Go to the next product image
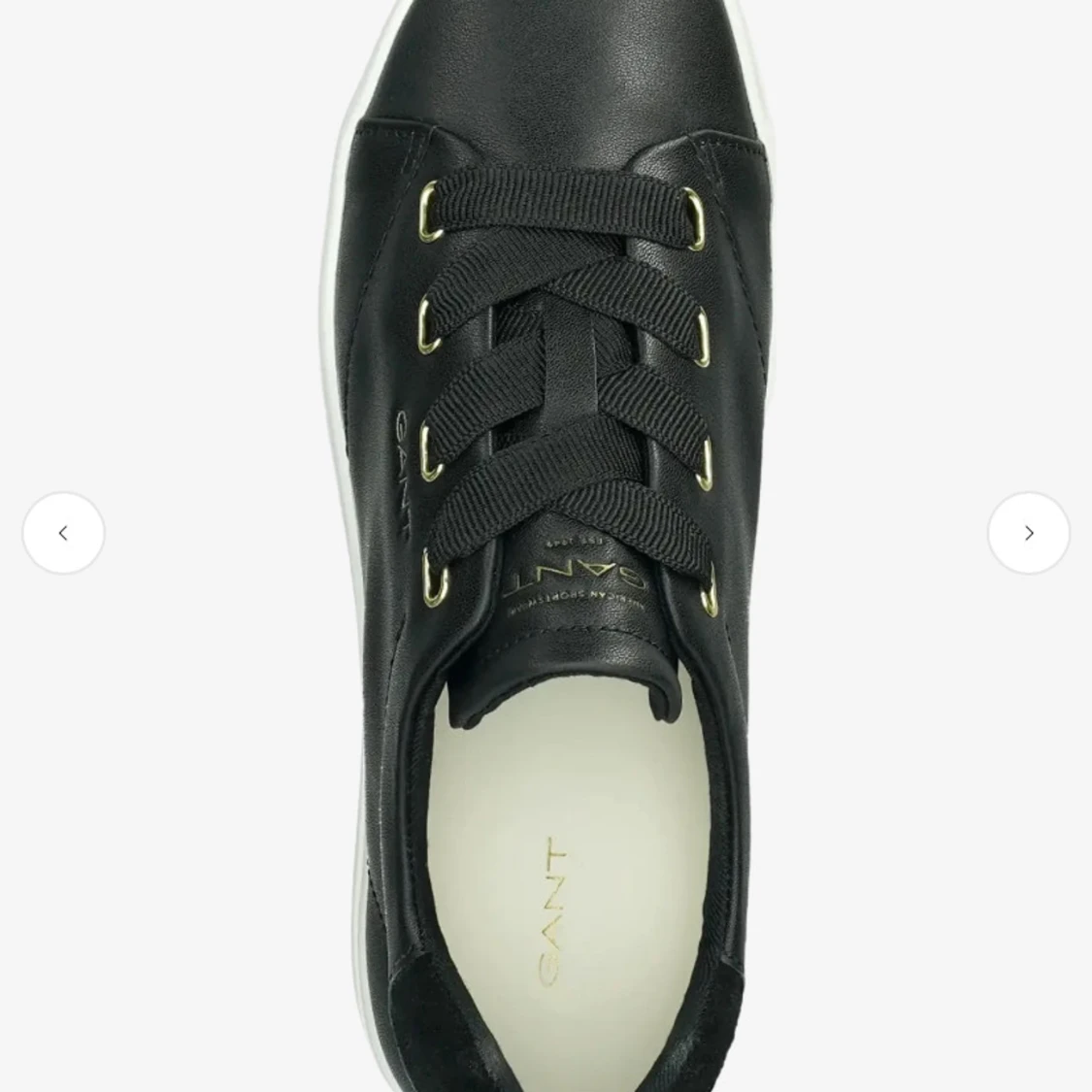 point(1028,533)
